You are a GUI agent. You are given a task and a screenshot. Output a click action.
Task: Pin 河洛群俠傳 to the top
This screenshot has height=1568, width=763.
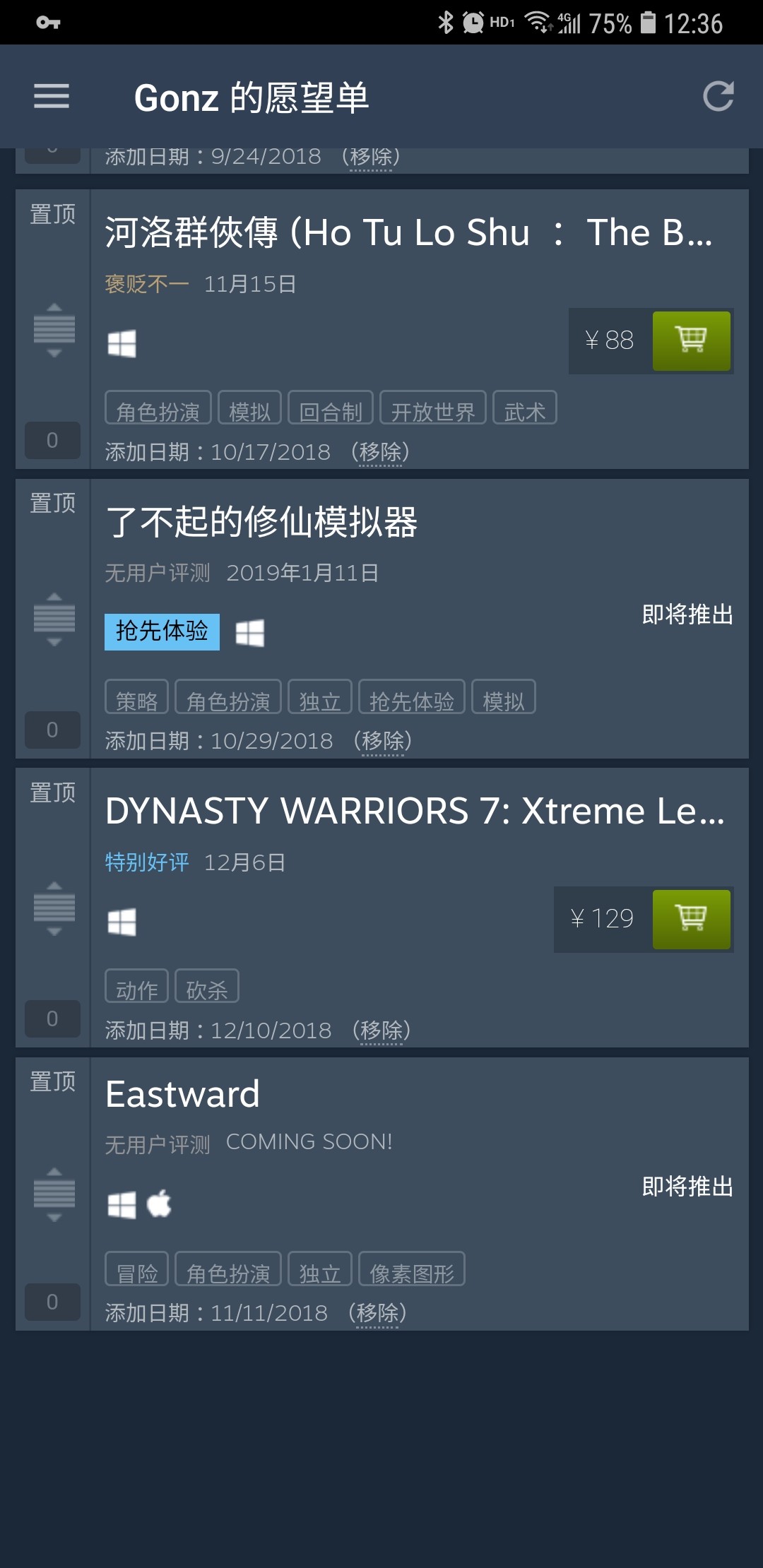pyautogui.click(x=53, y=214)
